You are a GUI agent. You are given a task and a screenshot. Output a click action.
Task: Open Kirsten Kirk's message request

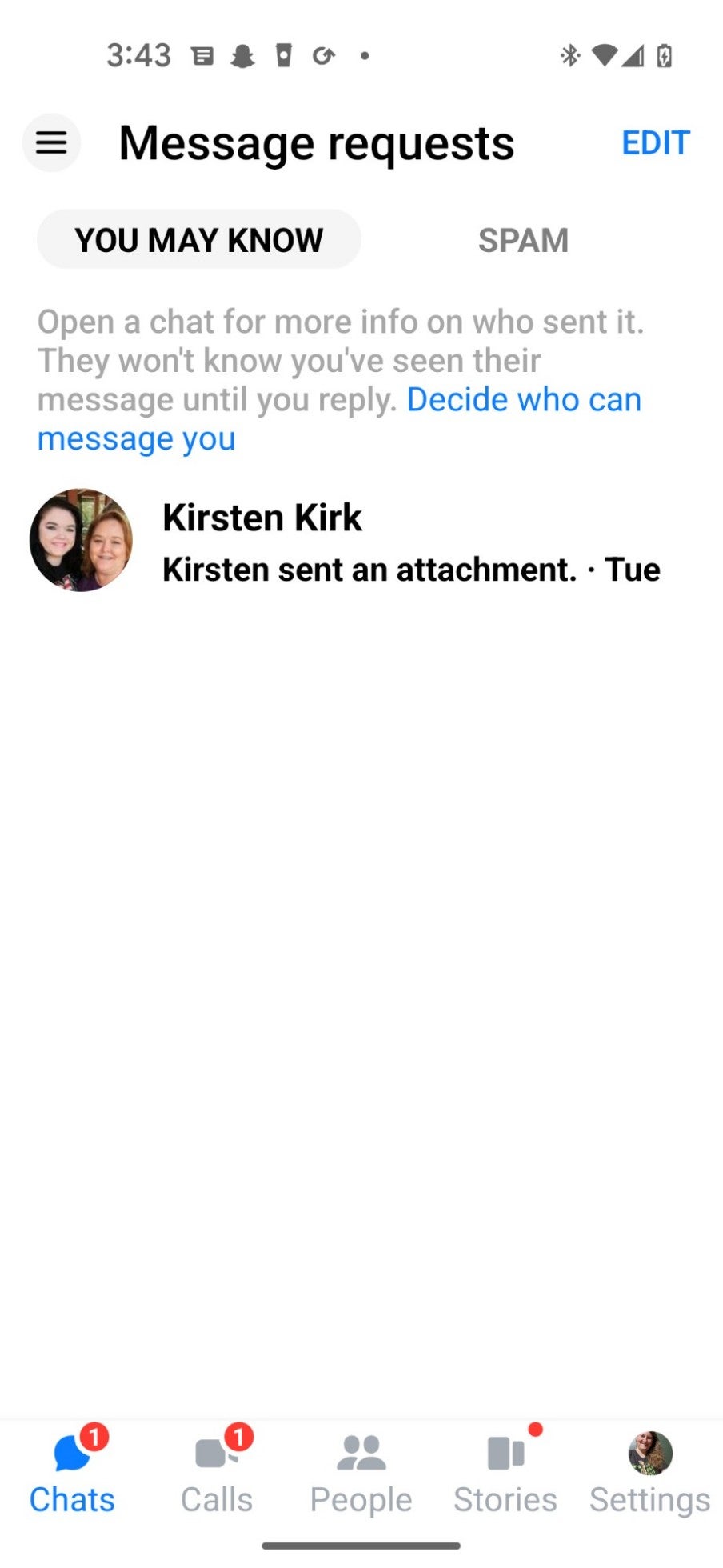pyautogui.click(x=360, y=542)
